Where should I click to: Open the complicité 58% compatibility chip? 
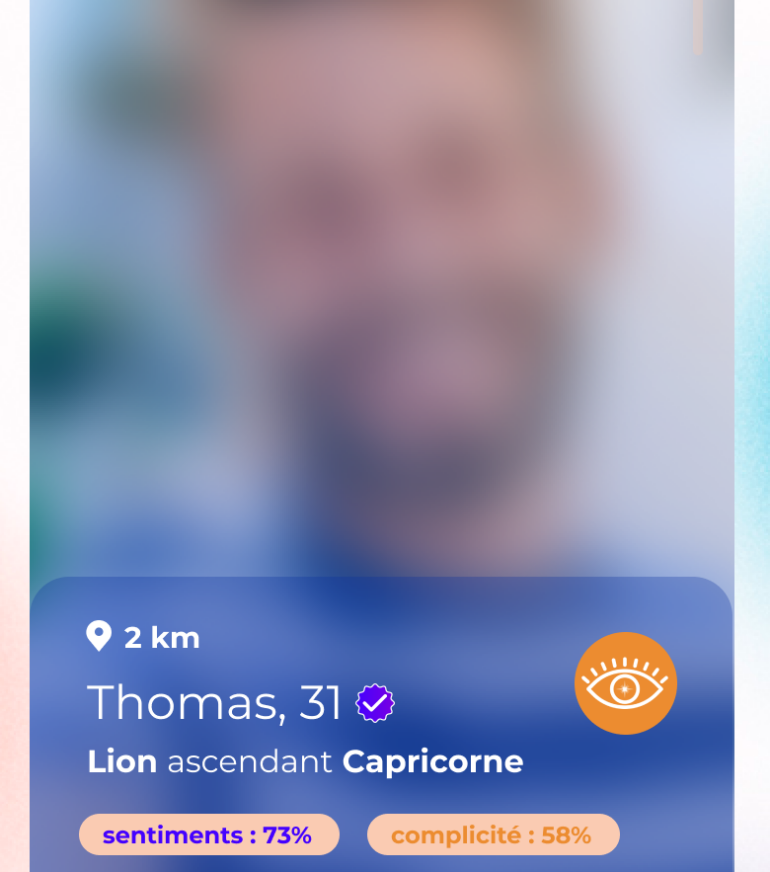[x=493, y=835]
